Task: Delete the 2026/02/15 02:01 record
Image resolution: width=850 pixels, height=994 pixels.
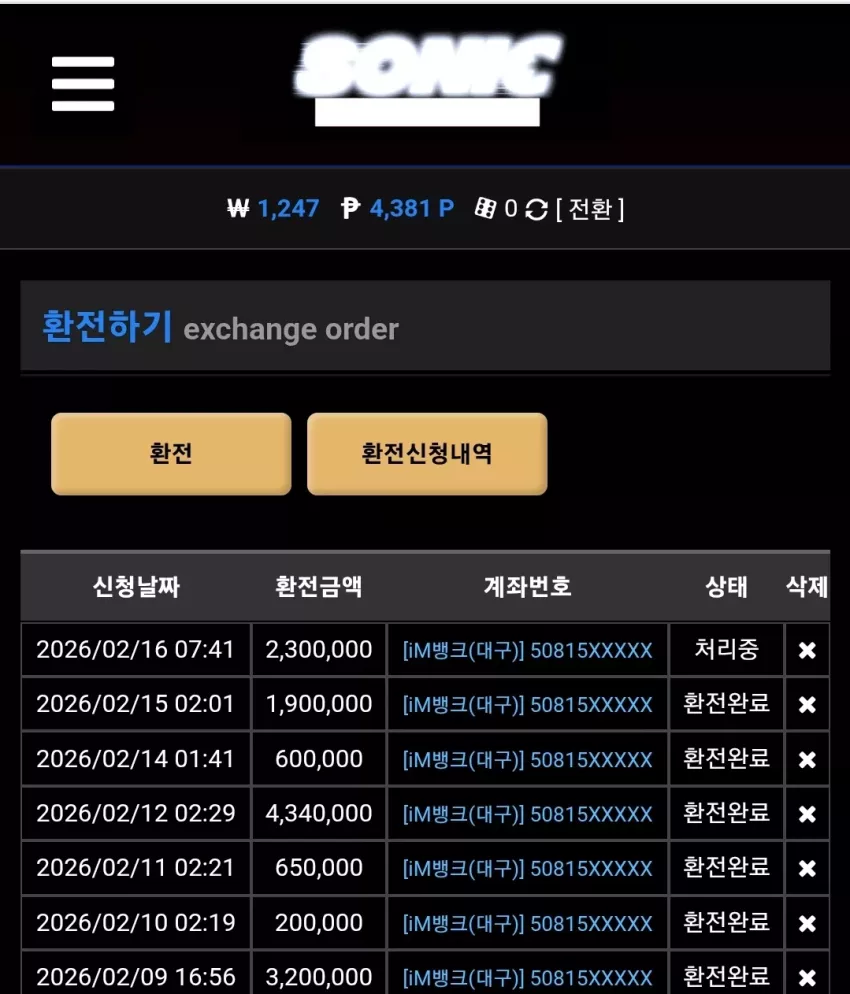Action: [807, 704]
